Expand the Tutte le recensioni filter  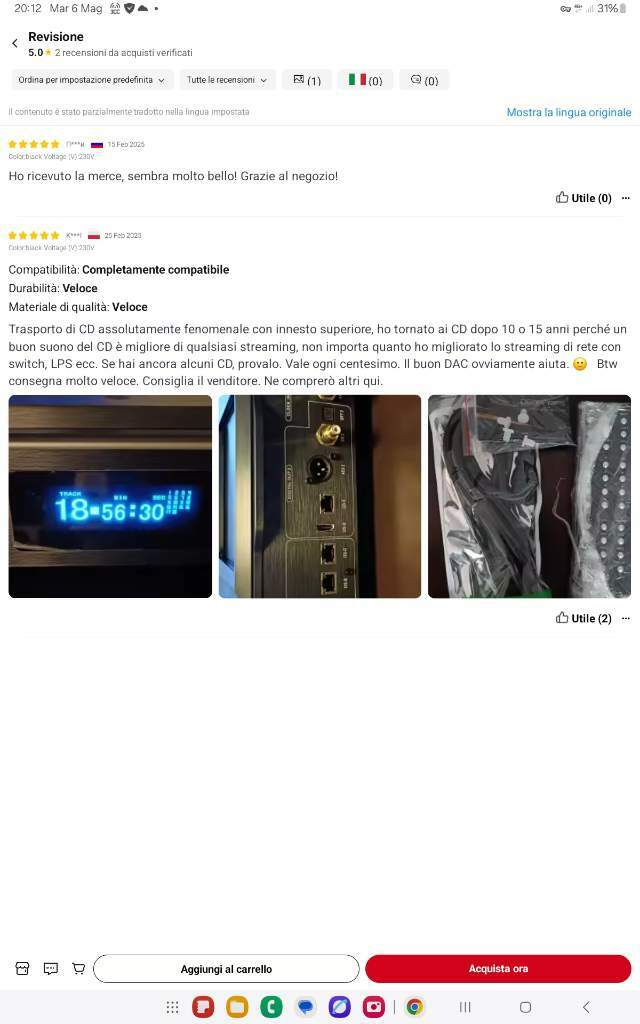(x=227, y=80)
